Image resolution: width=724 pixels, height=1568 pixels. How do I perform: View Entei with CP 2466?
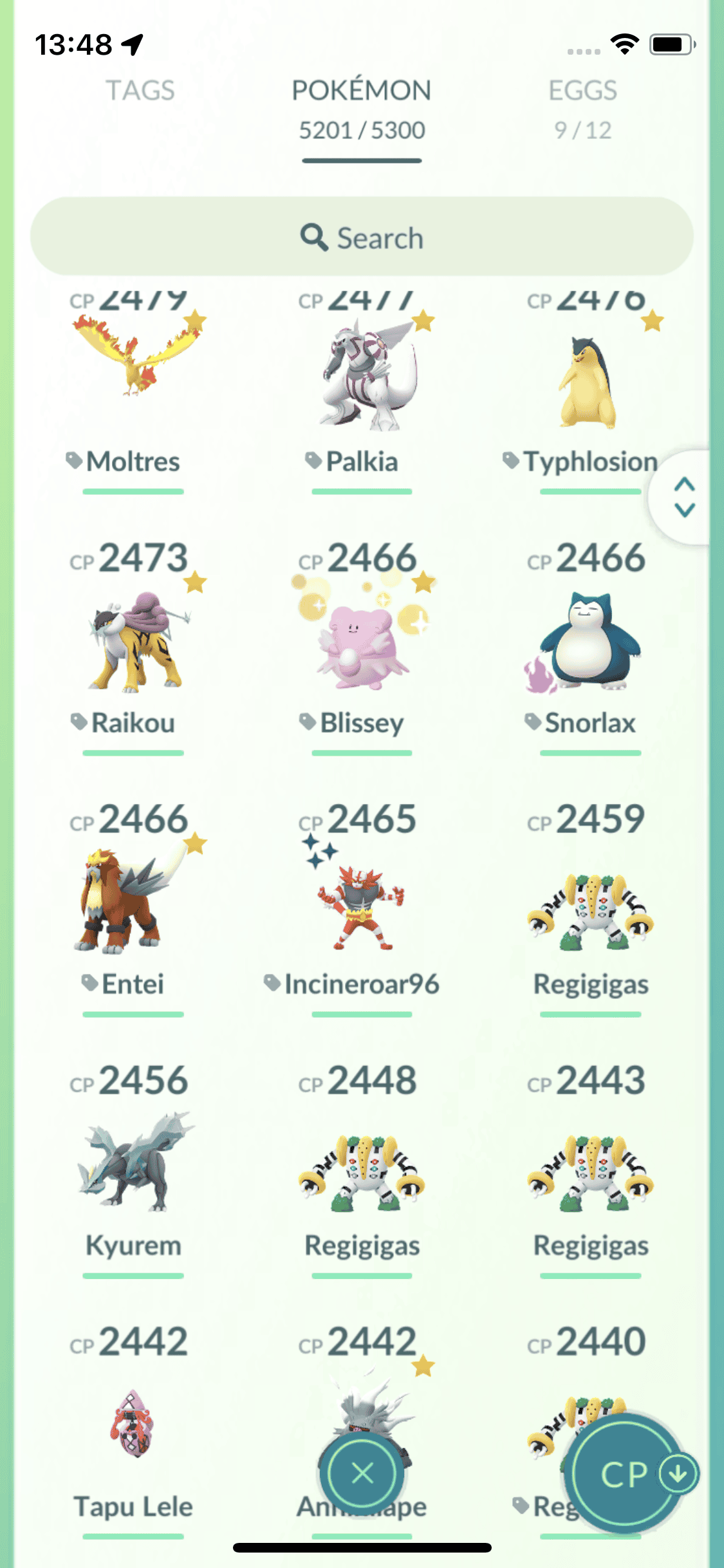click(133, 901)
